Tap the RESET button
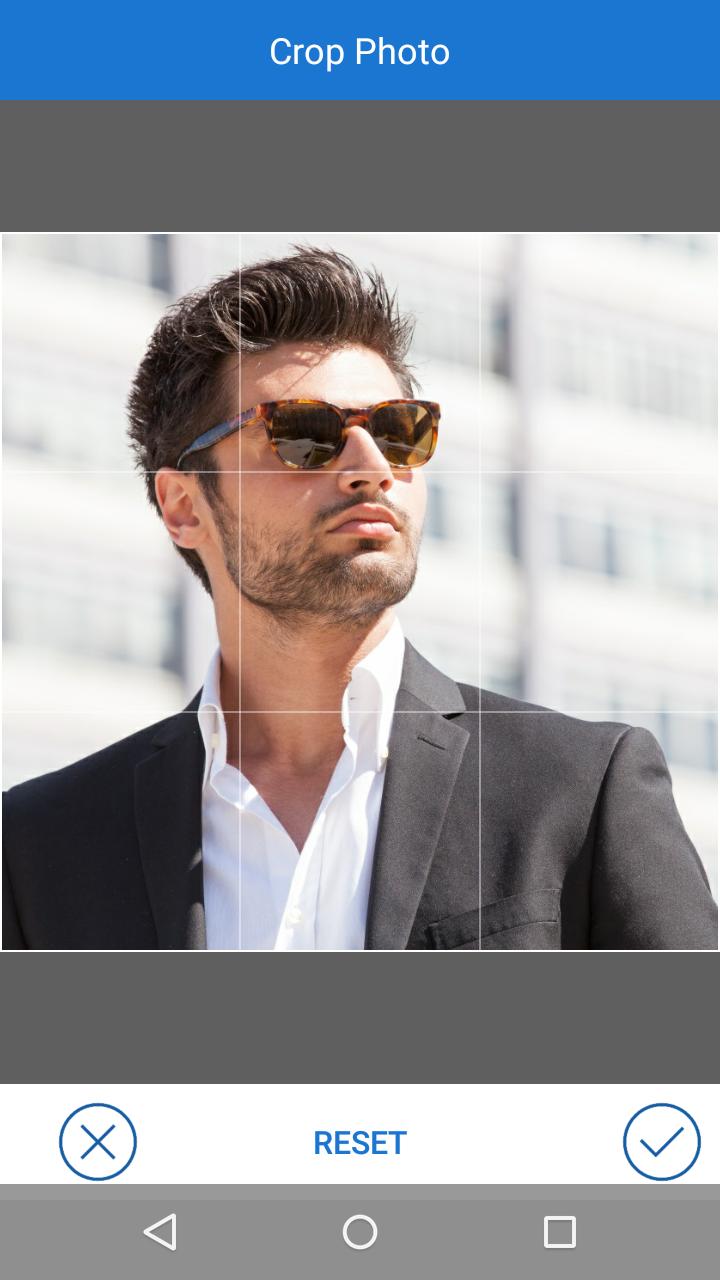Image resolution: width=720 pixels, height=1280 pixels. pyautogui.click(x=359, y=1141)
